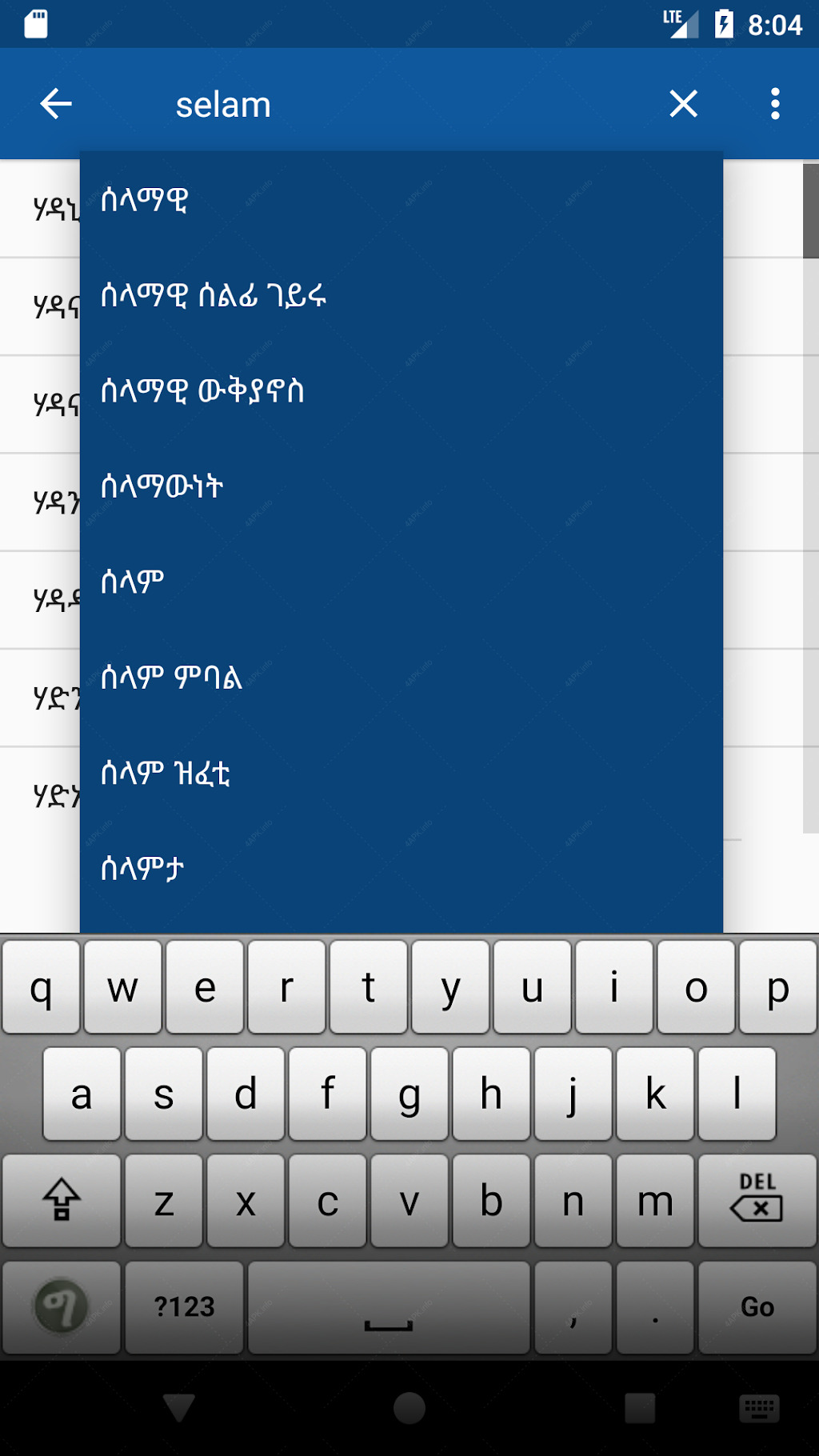Pick the suggestion ሰላም ዝፈቲ
The height and width of the screenshot is (1456, 819).
click(402, 773)
